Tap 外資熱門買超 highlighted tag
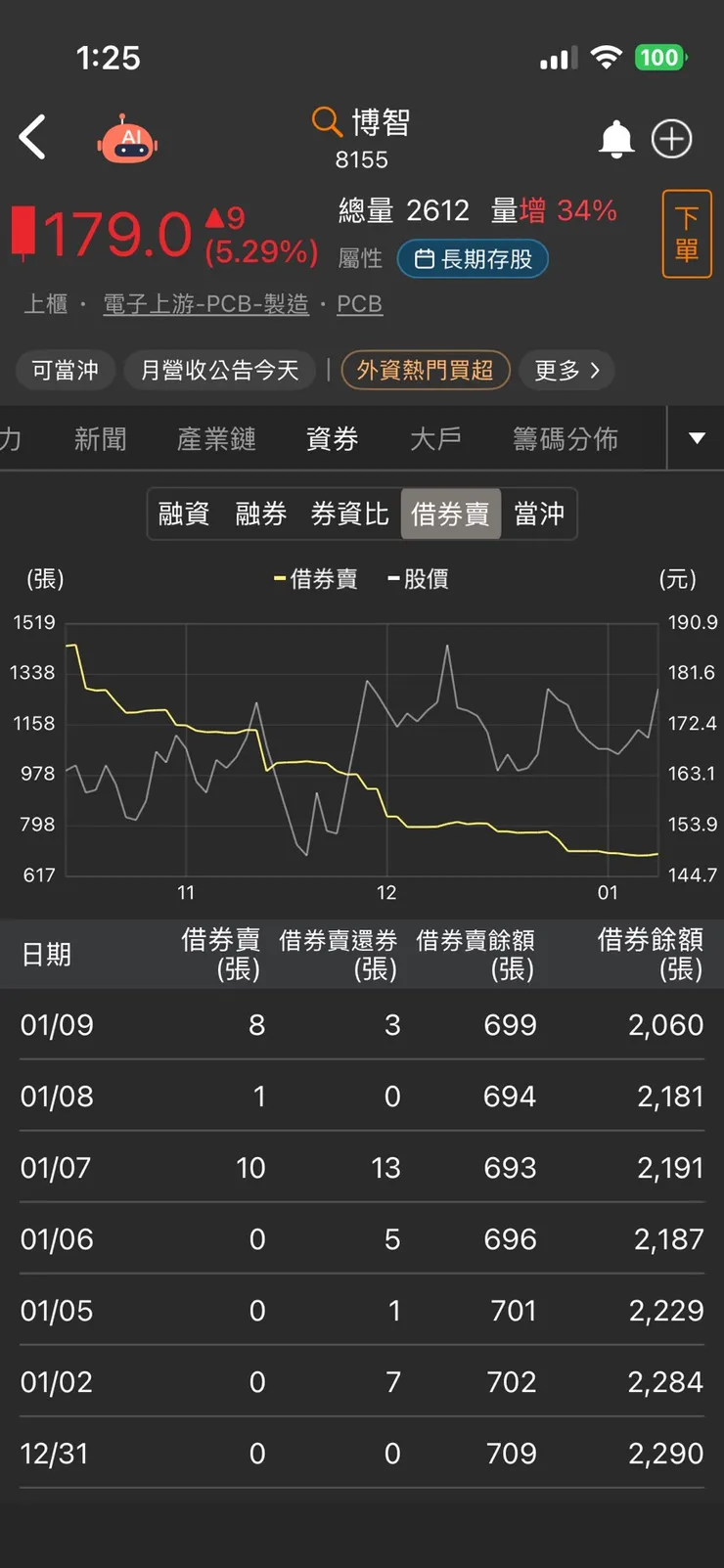The image size is (724, 1568). 426,370
